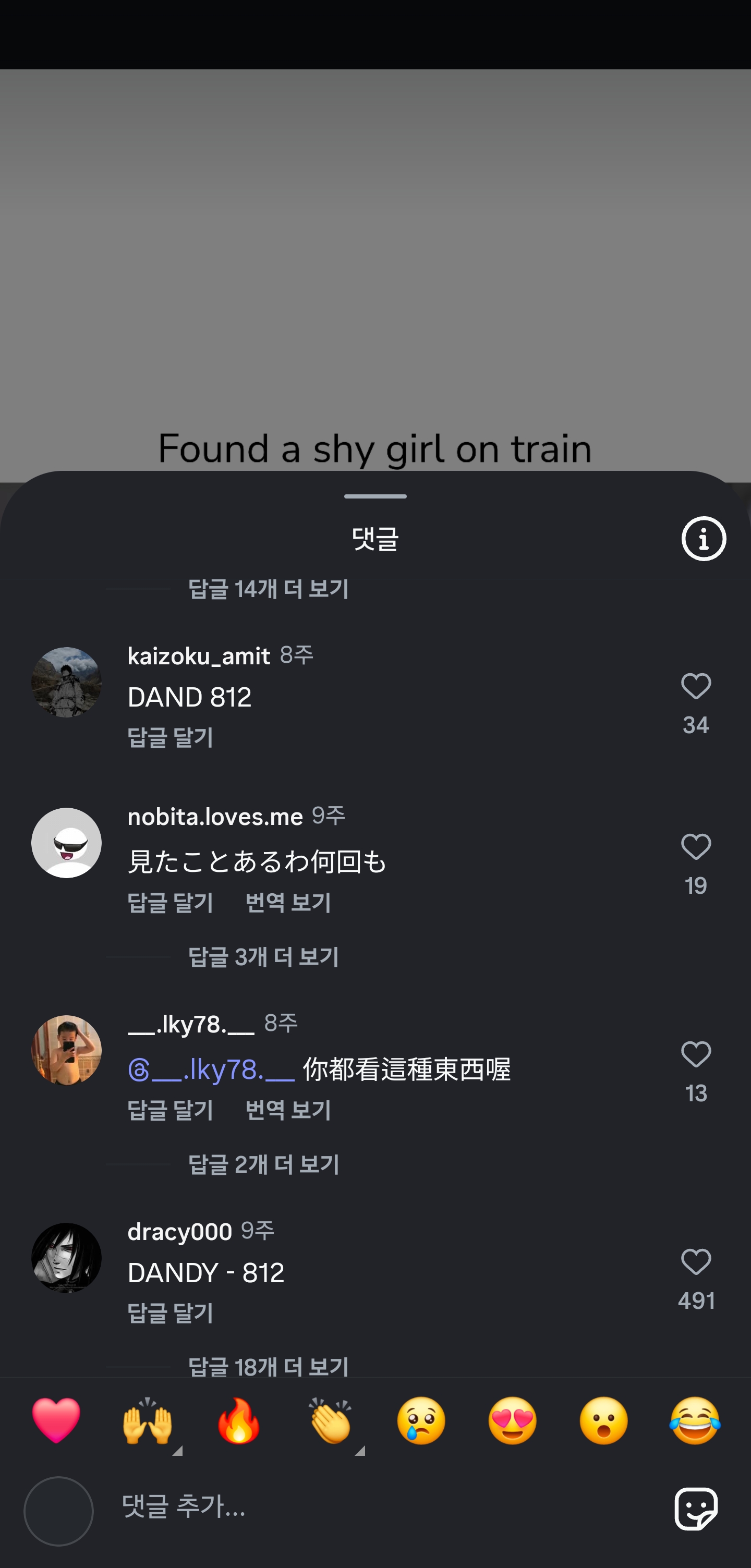
Task: Like dracy000's DANDY - 812 comment
Action: pos(696,1262)
